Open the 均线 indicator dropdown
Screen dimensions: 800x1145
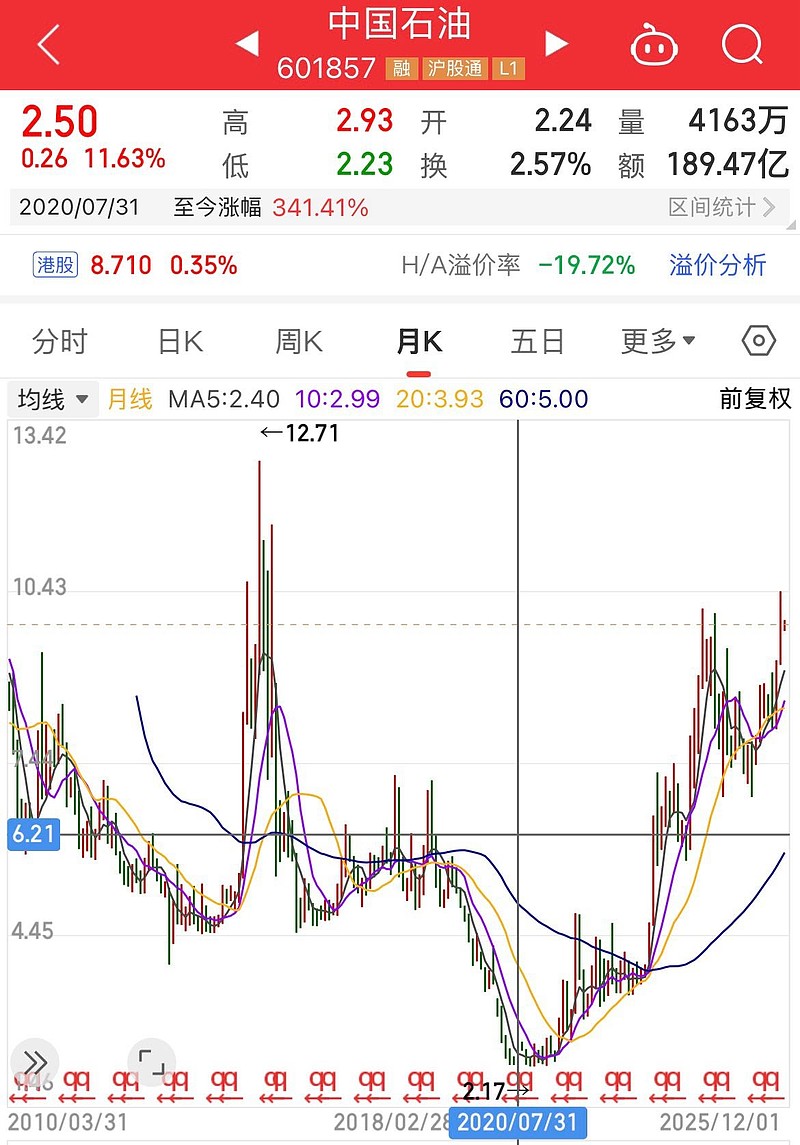point(50,398)
